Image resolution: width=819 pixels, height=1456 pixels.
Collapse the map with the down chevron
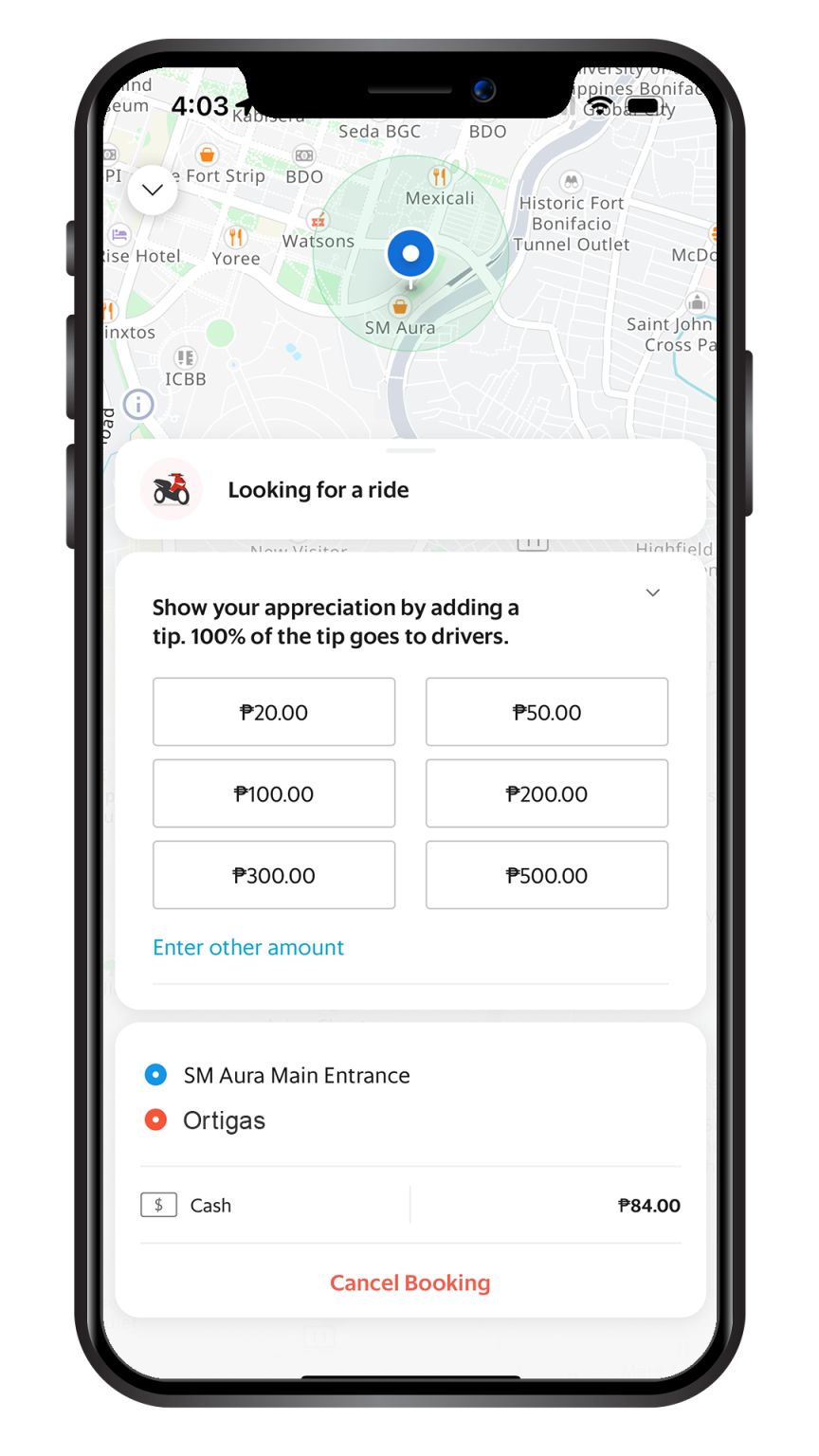tap(152, 190)
